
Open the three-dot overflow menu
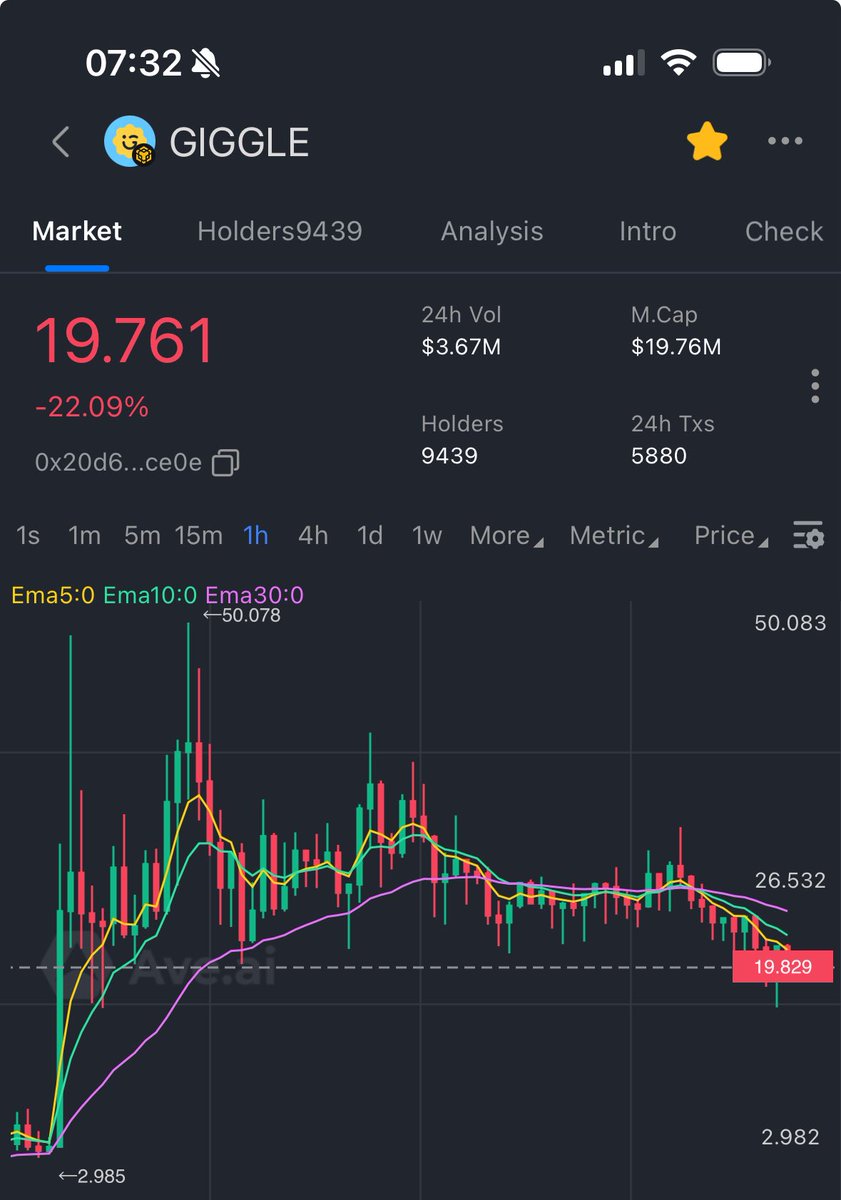[x=785, y=142]
